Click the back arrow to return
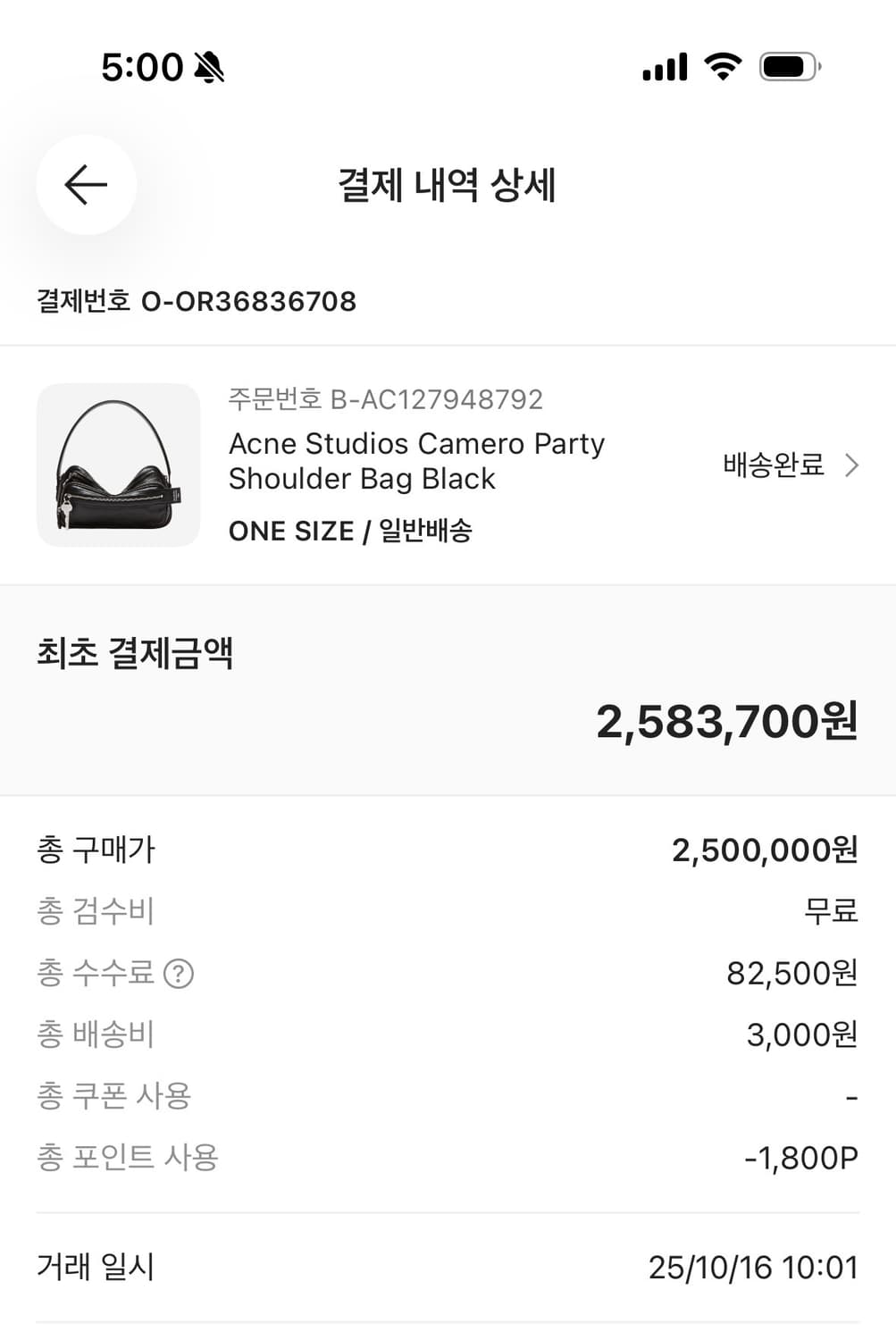Viewport: 896px width, 1340px height. point(85,185)
